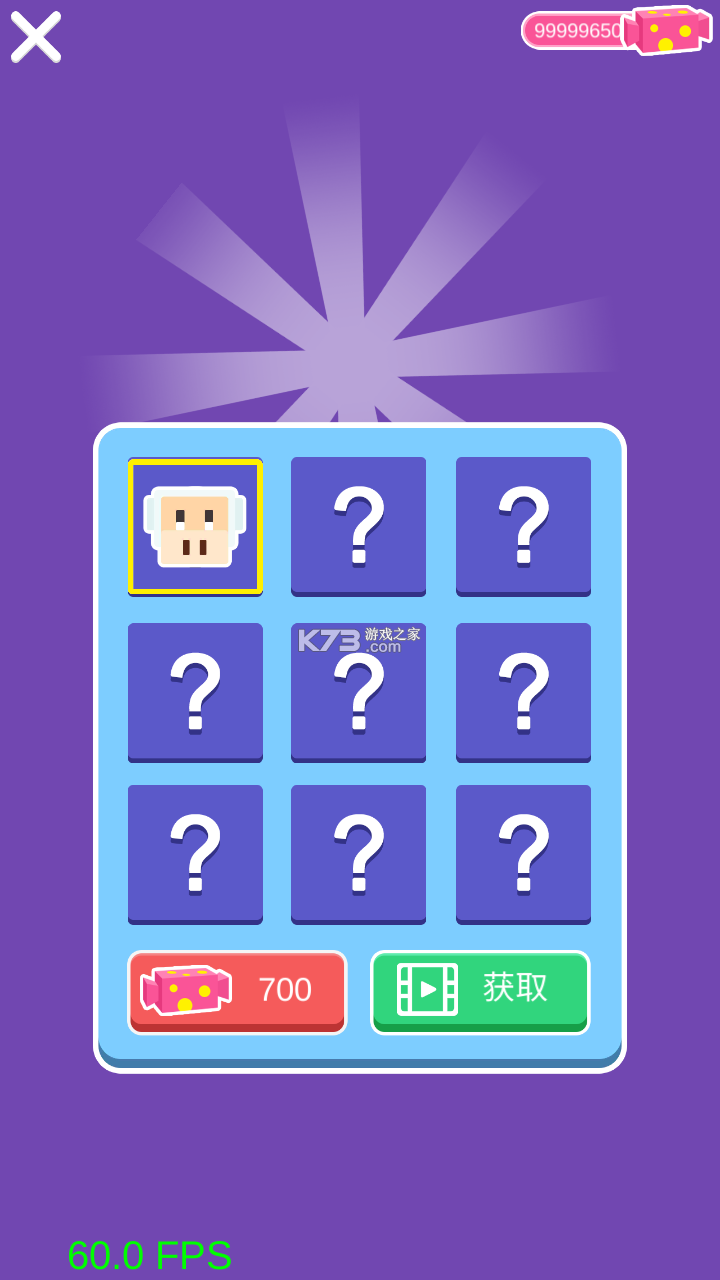This screenshot has width=720, height=1280.
Task: Select the unlocked white-haired character
Action: coord(195,527)
